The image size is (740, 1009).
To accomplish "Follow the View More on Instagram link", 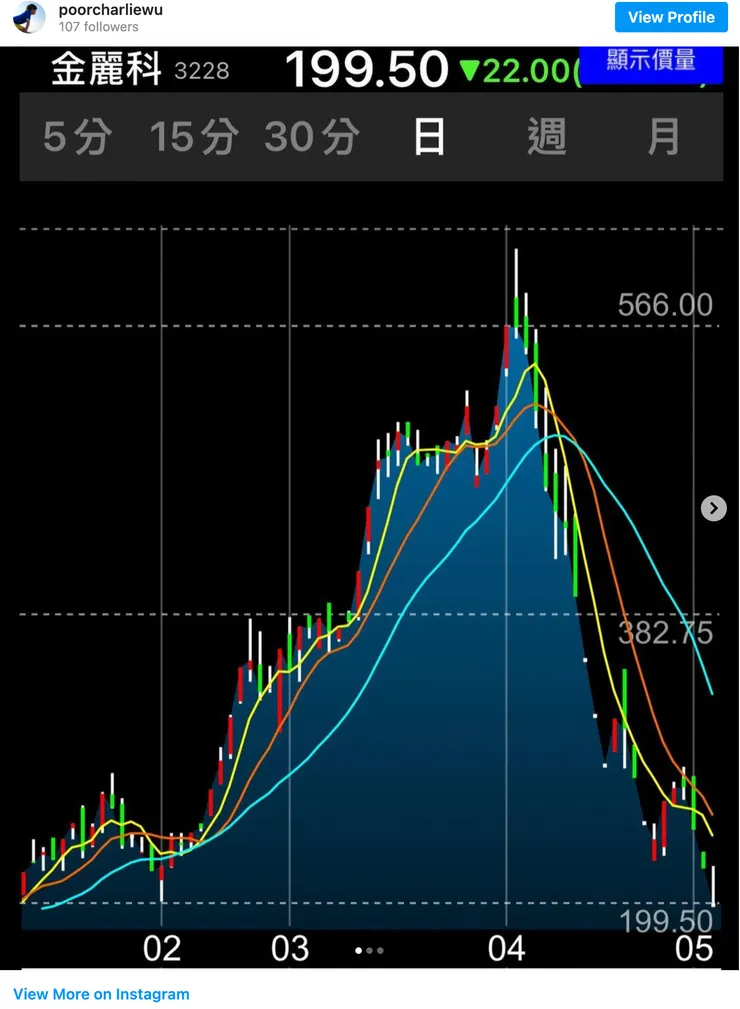I will (101, 994).
